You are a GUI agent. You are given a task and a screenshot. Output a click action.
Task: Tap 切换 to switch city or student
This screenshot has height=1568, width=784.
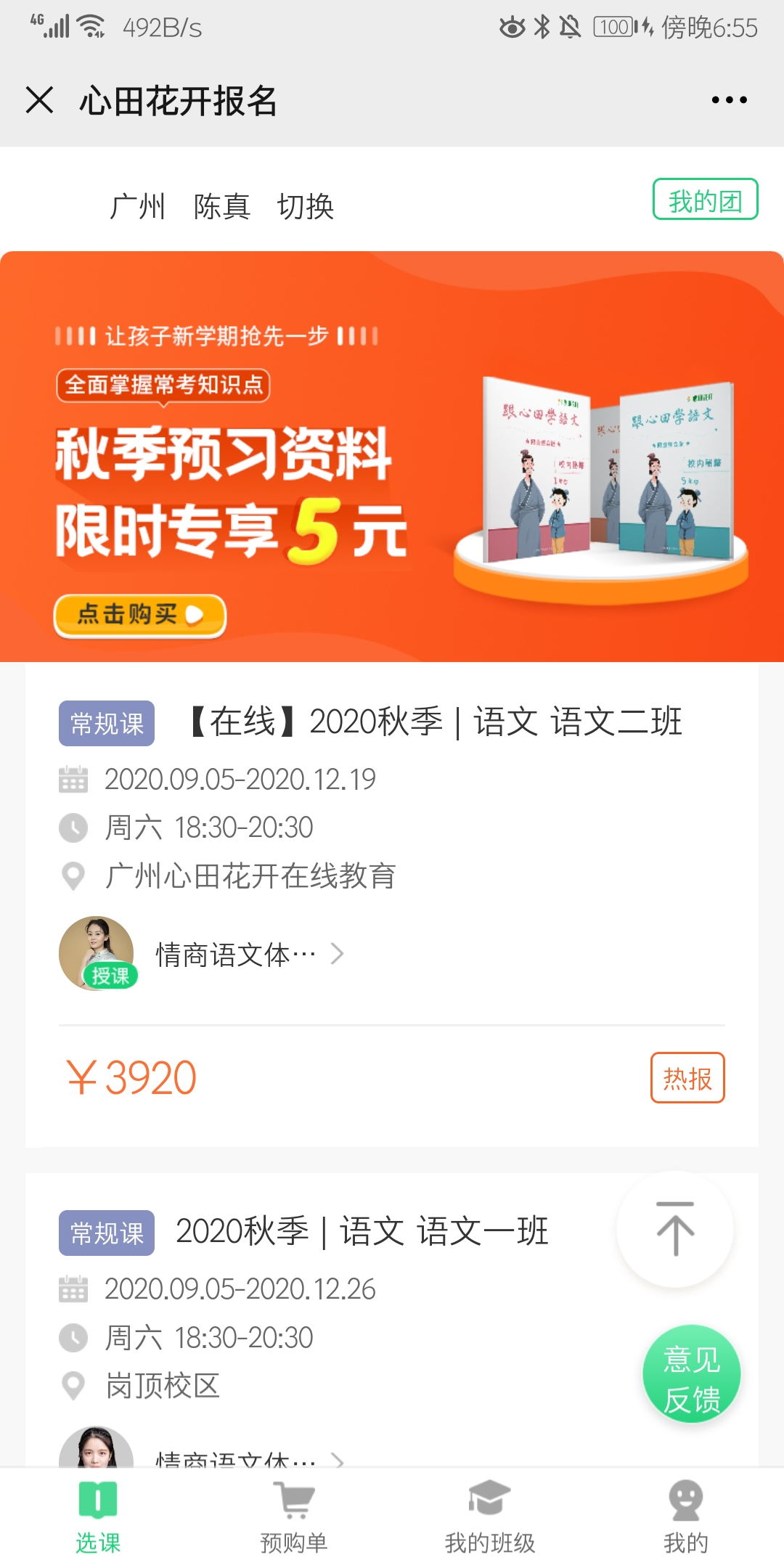[x=305, y=207]
